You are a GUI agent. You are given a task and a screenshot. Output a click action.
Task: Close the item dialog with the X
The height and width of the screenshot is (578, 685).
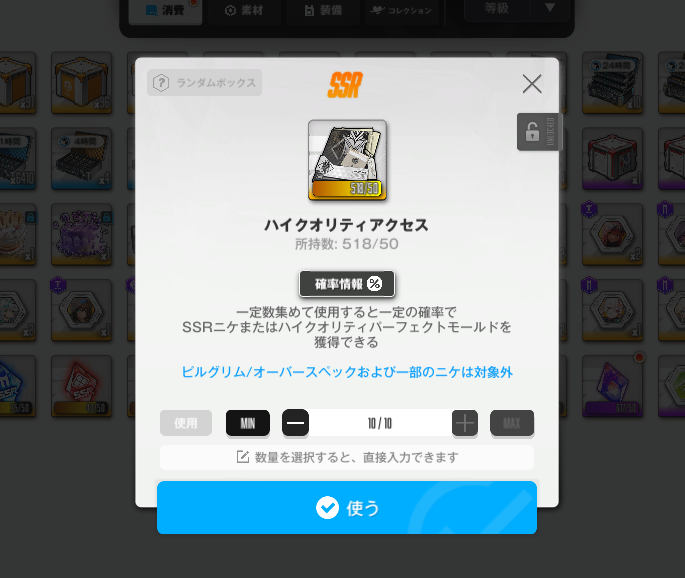coord(532,84)
